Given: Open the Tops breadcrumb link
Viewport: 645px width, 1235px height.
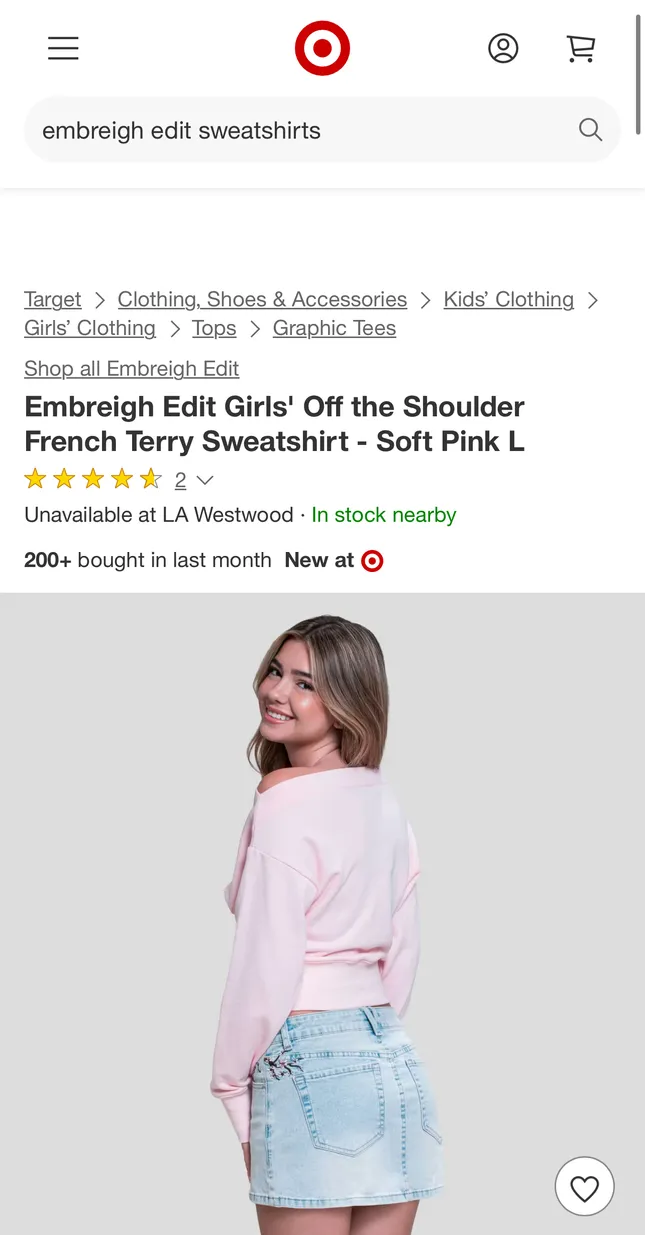Looking at the screenshot, I should point(214,328).
